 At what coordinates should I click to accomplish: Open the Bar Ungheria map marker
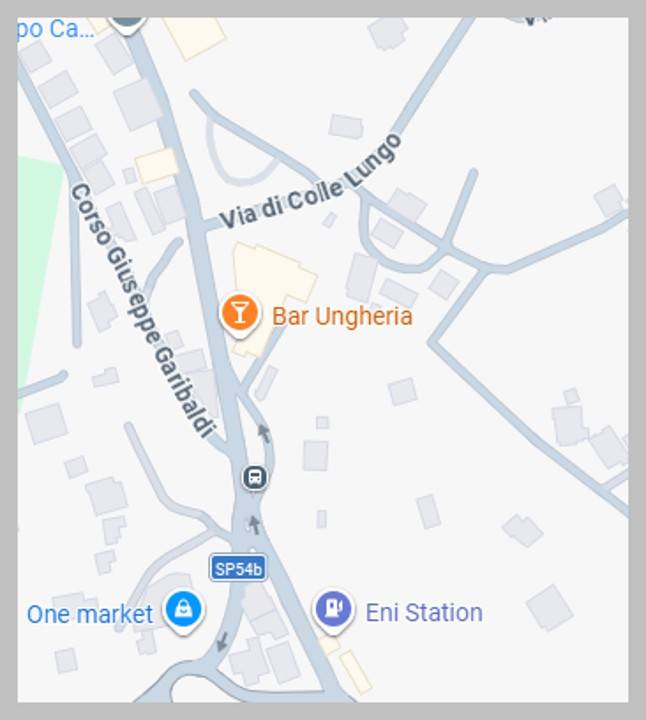pyautogui.click(x=239, y=313)
